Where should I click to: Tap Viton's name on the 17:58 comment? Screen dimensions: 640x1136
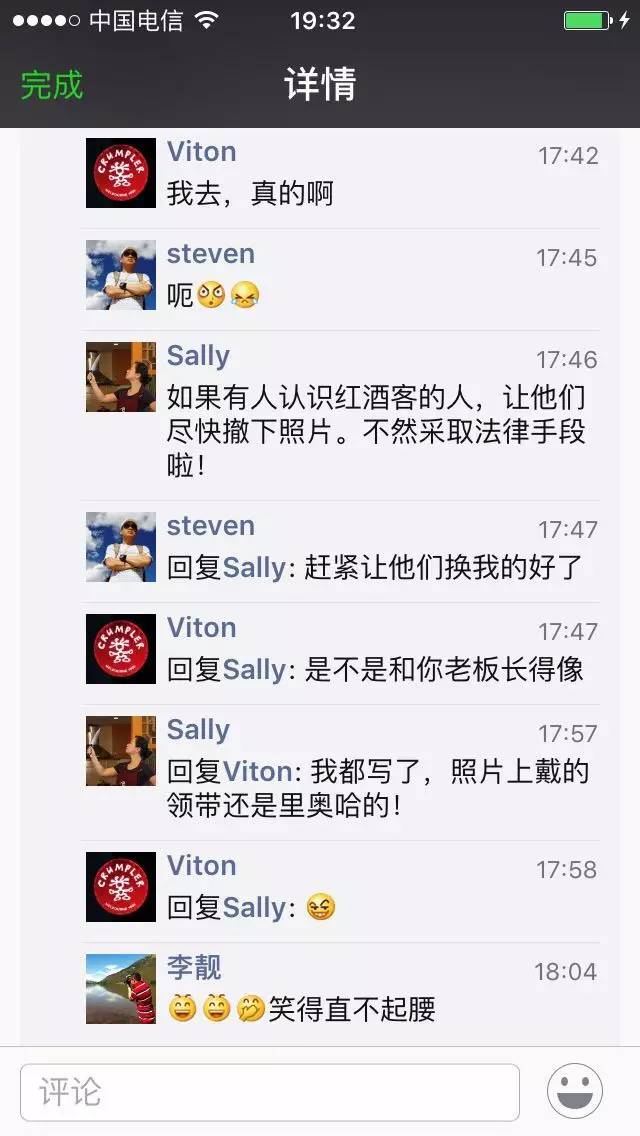[x=201, y=866]
